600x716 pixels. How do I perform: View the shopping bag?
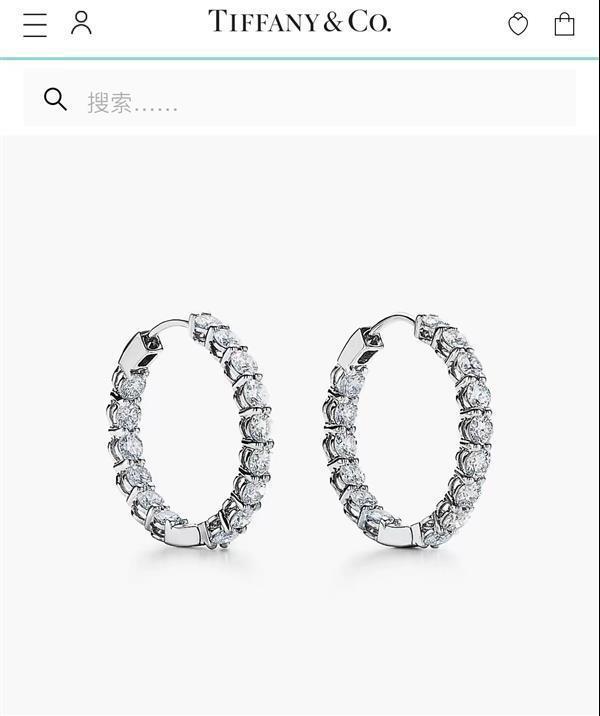(x=564, y=24)
